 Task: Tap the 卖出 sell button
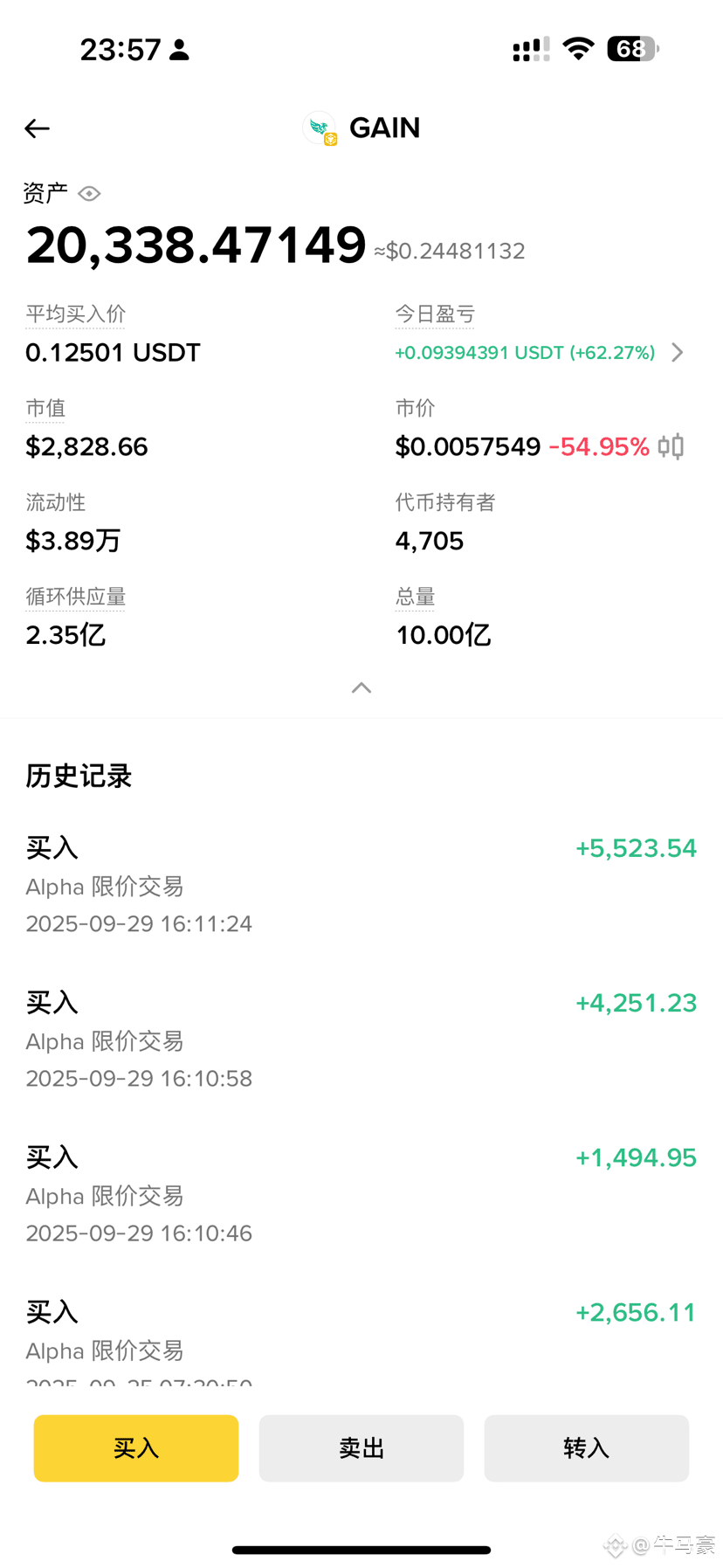361,1447
